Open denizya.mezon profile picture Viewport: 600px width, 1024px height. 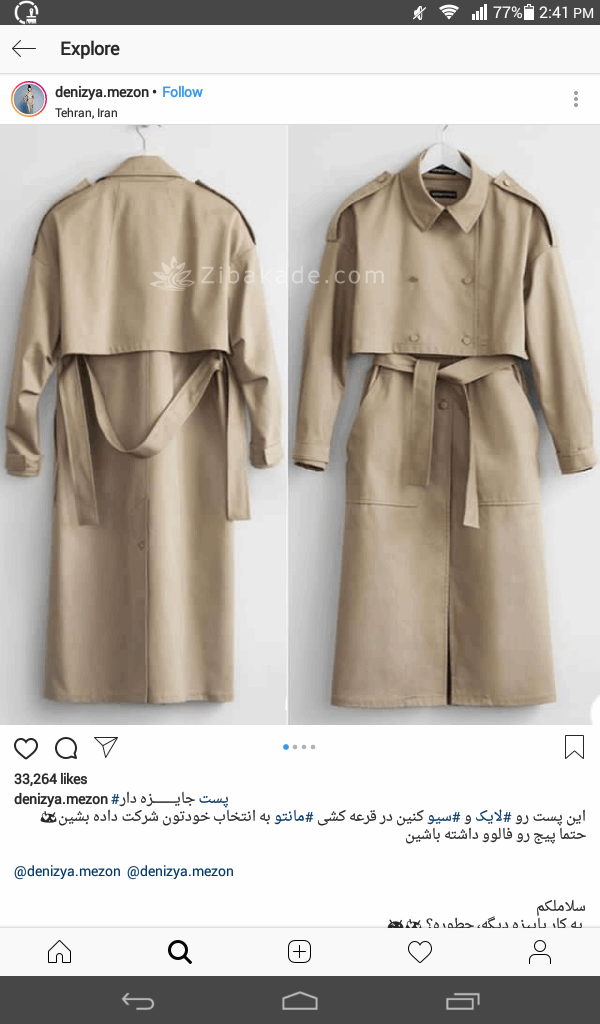(29, 99)
